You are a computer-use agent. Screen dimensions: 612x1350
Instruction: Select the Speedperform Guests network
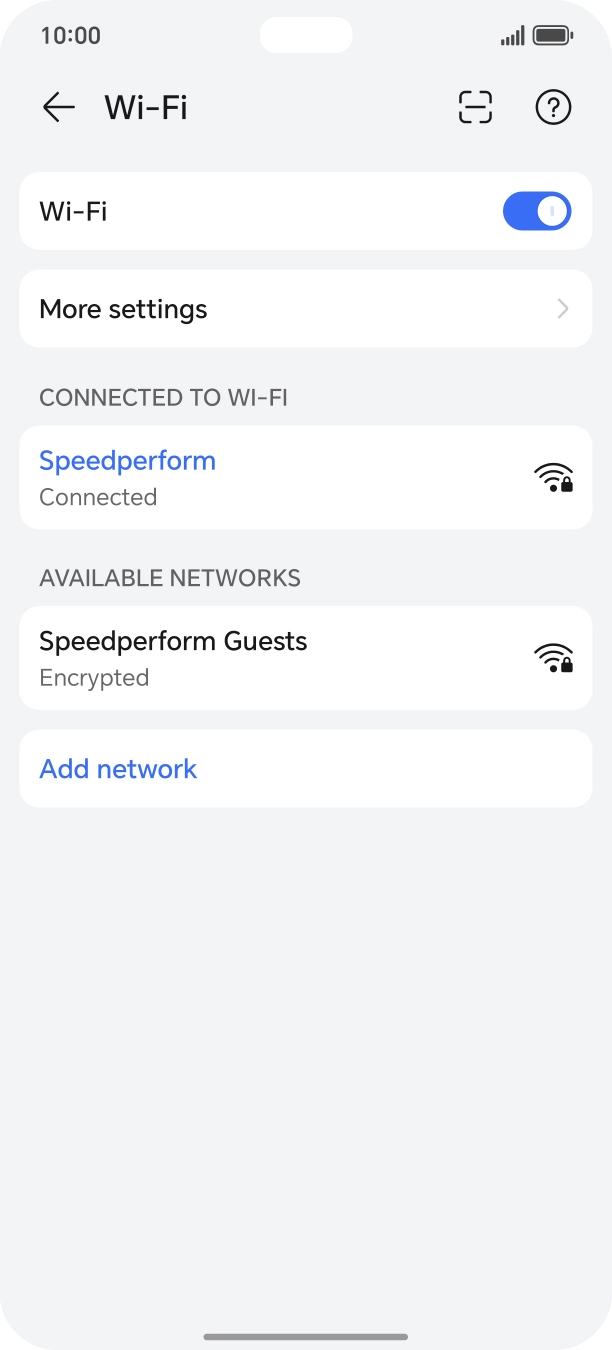(305, 658)
